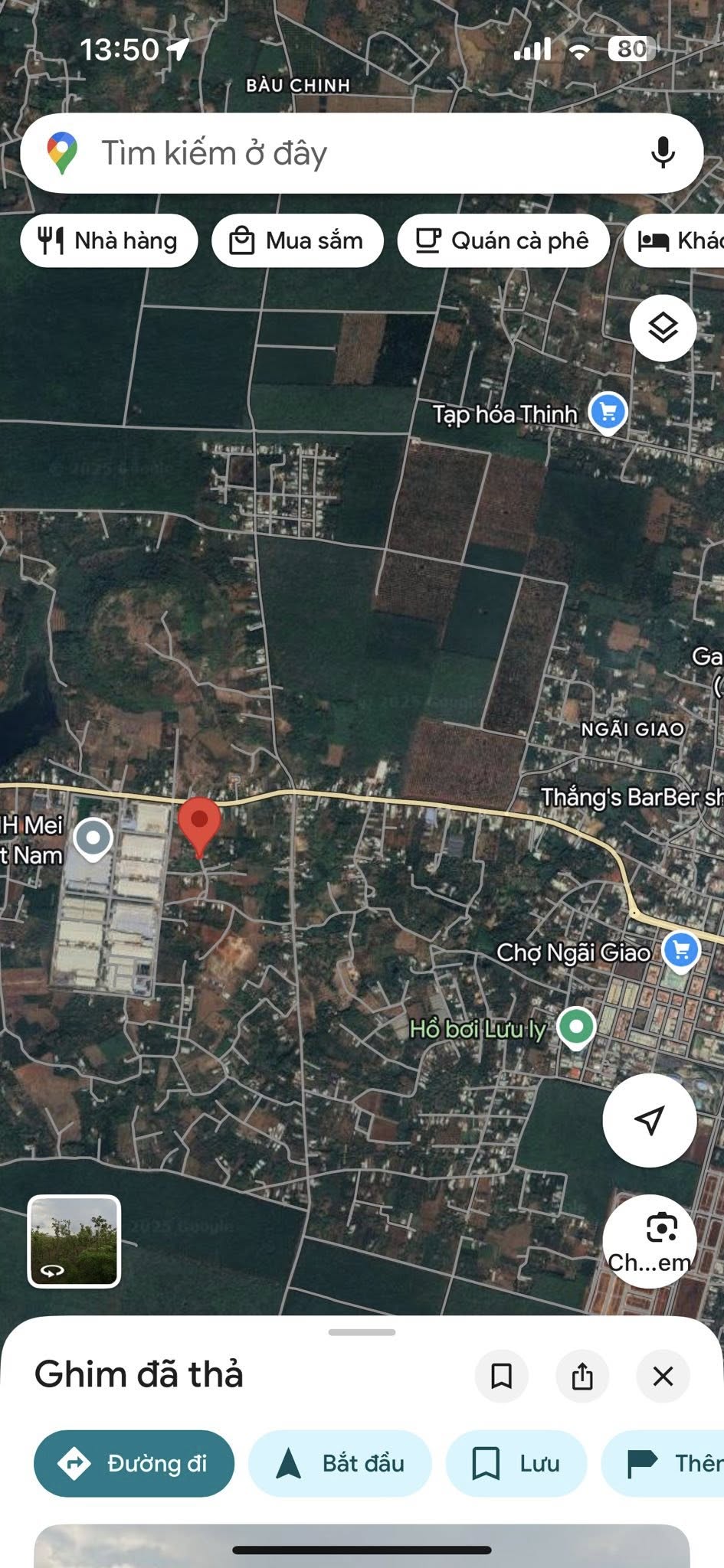This screenshot has height=1568, width=724.
Task: Save the pin using 'Lưu' chip
Action: pyautogui.click(x=516, y=1463)
